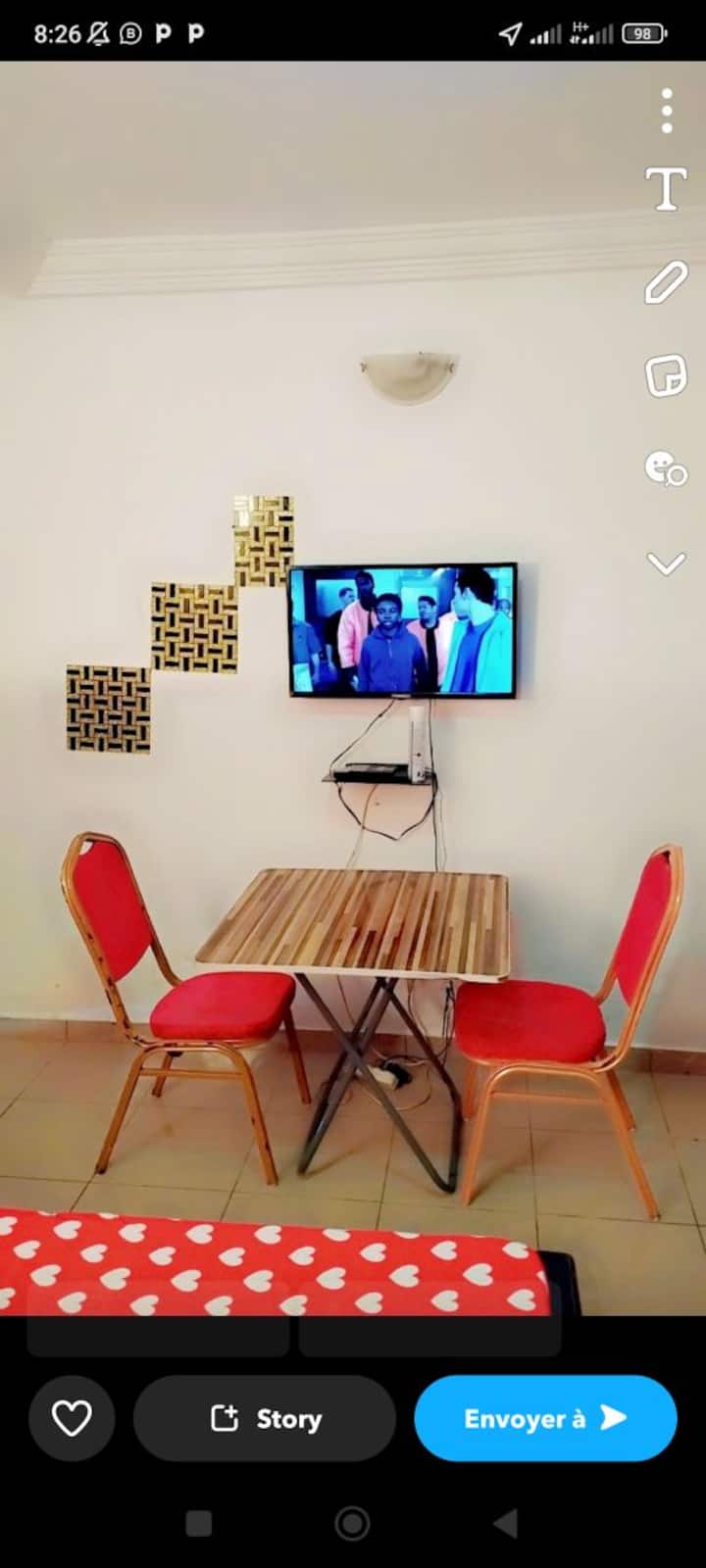
Task: Tap the heart favorite button
Action: 72,1418
